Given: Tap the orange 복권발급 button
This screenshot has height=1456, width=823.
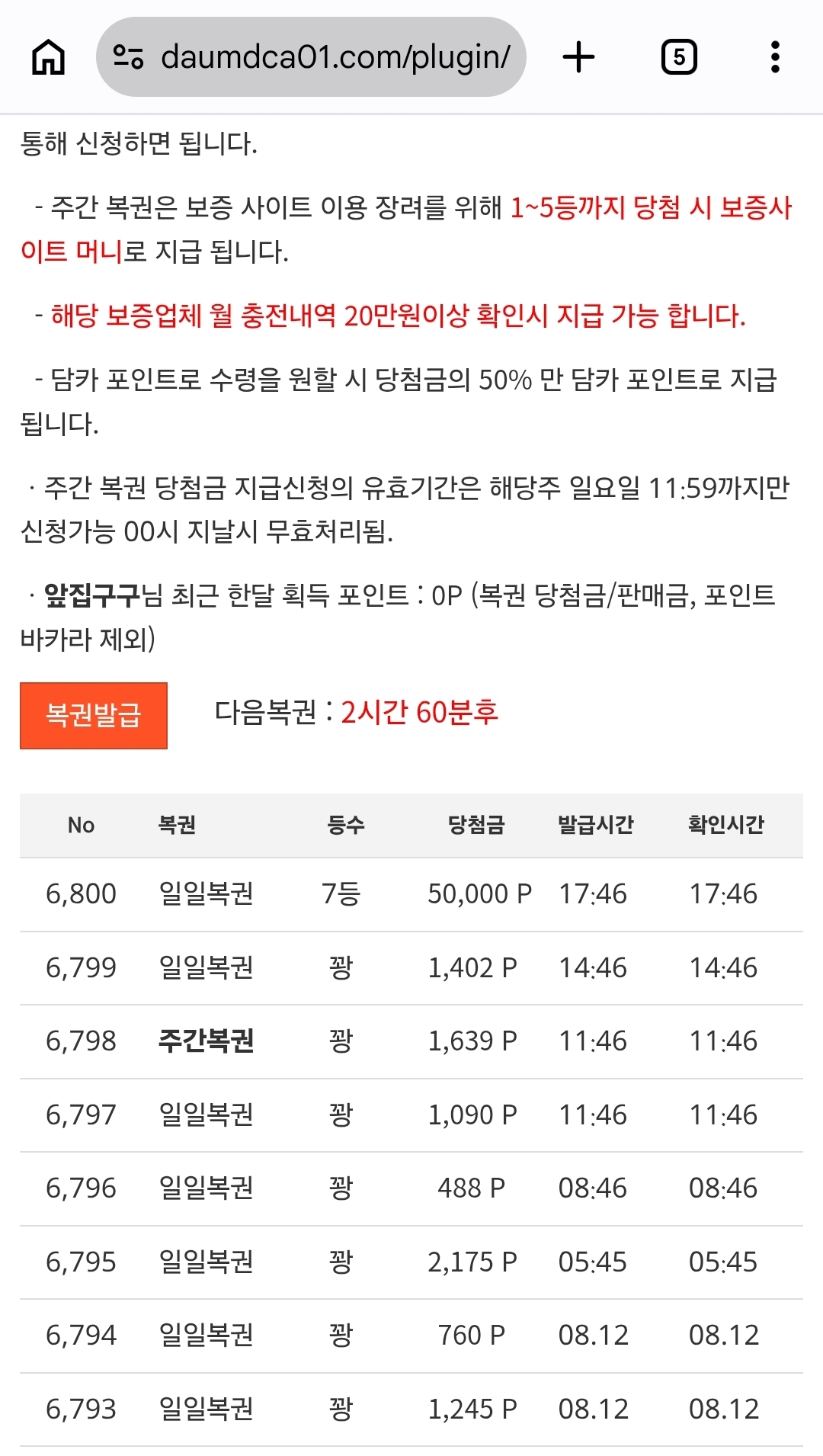Looking at the screenshot, I should [x=94, y=715].
